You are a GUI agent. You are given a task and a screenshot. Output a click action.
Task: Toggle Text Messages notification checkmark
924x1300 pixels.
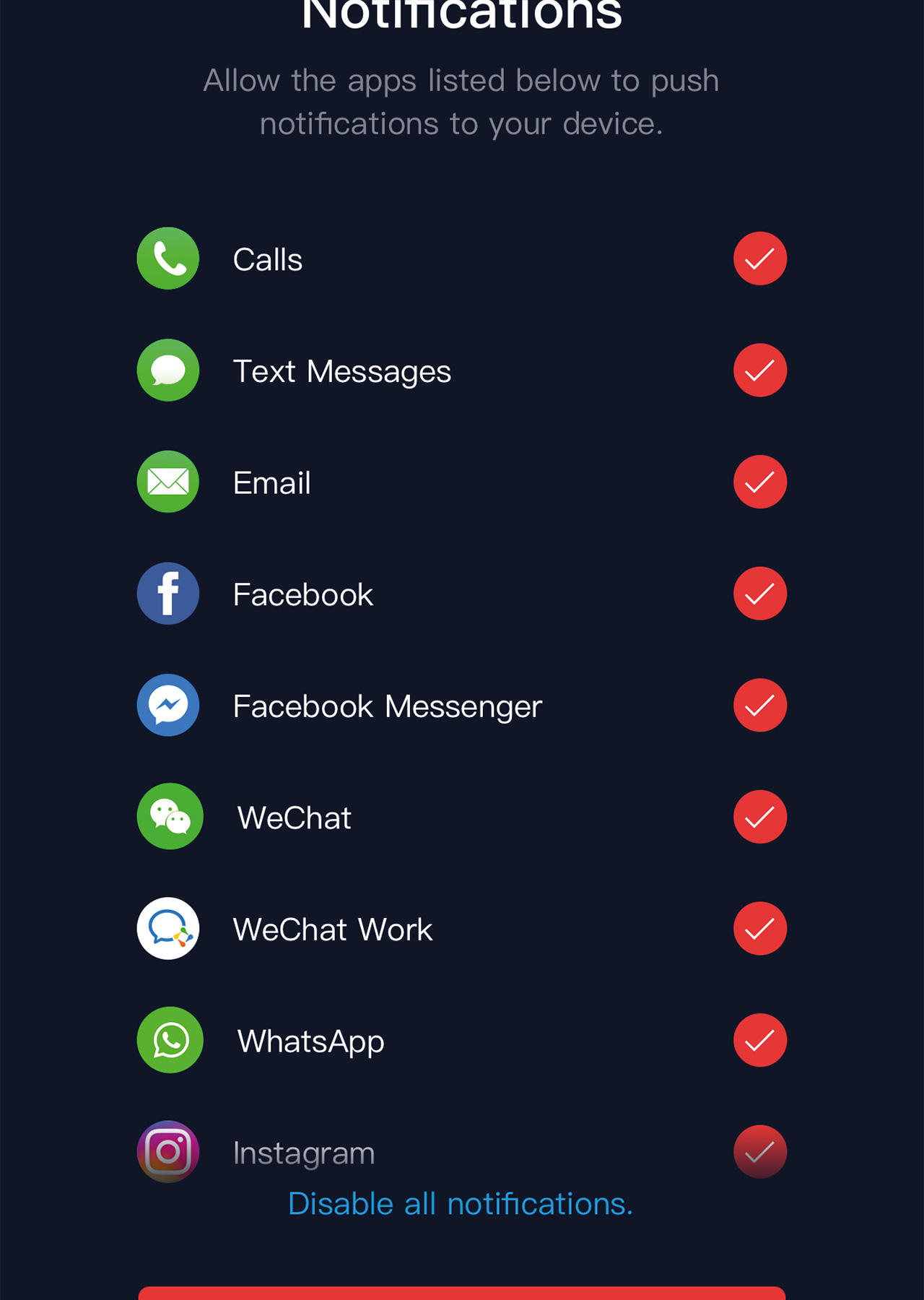(759, 370)
